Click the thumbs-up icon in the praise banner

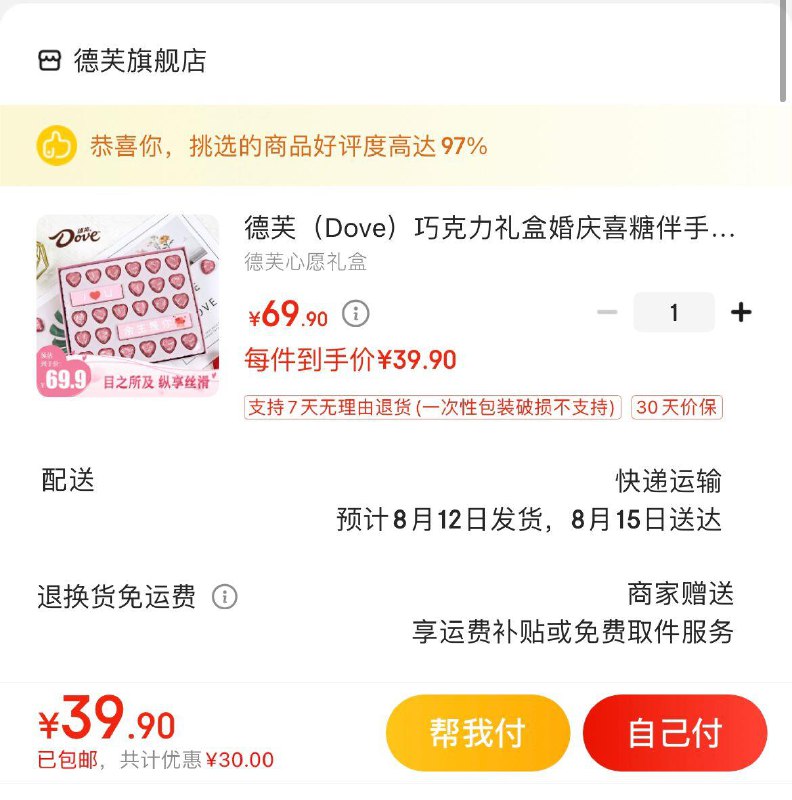click(57, 145)
